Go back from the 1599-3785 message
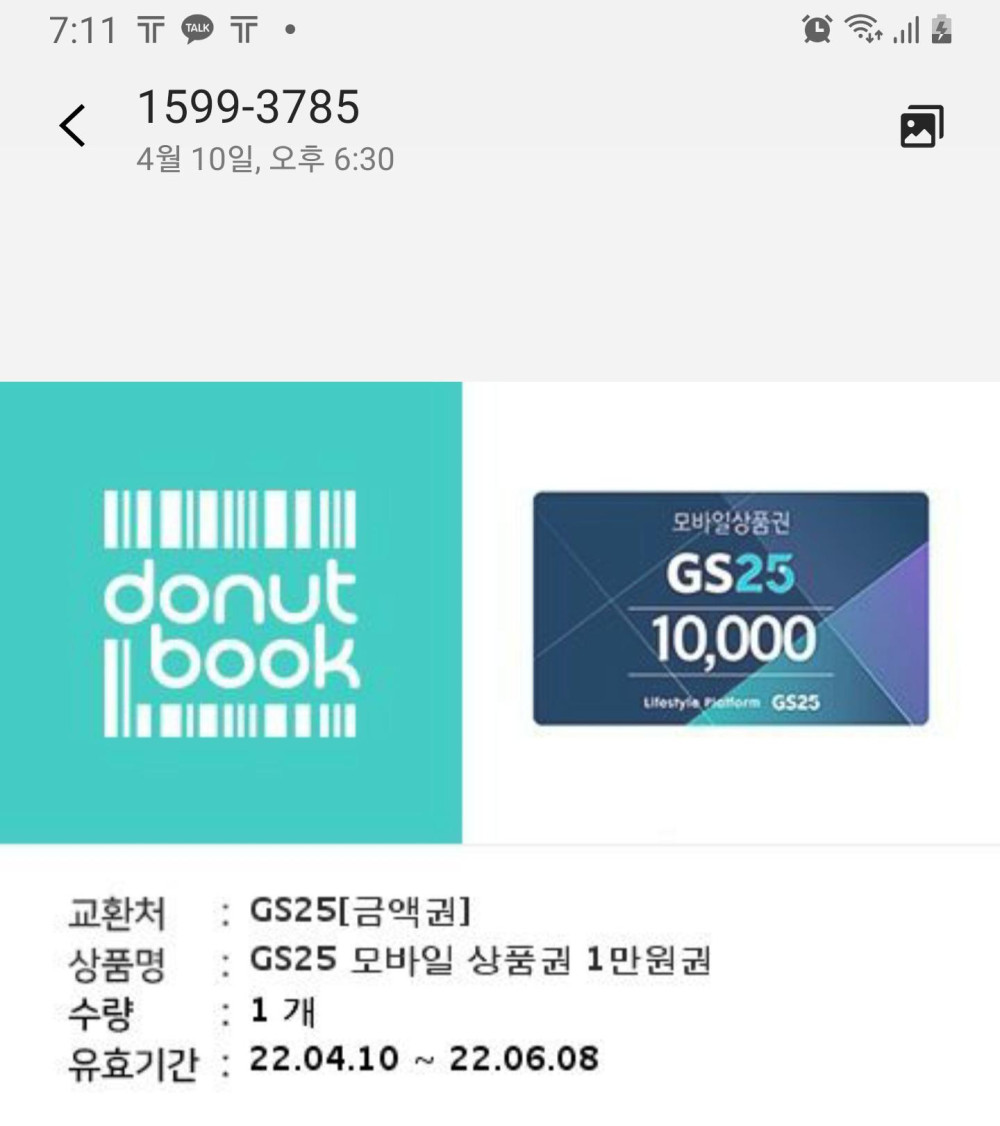The height and width of the screenshot is (1126, 1000). 73,126
